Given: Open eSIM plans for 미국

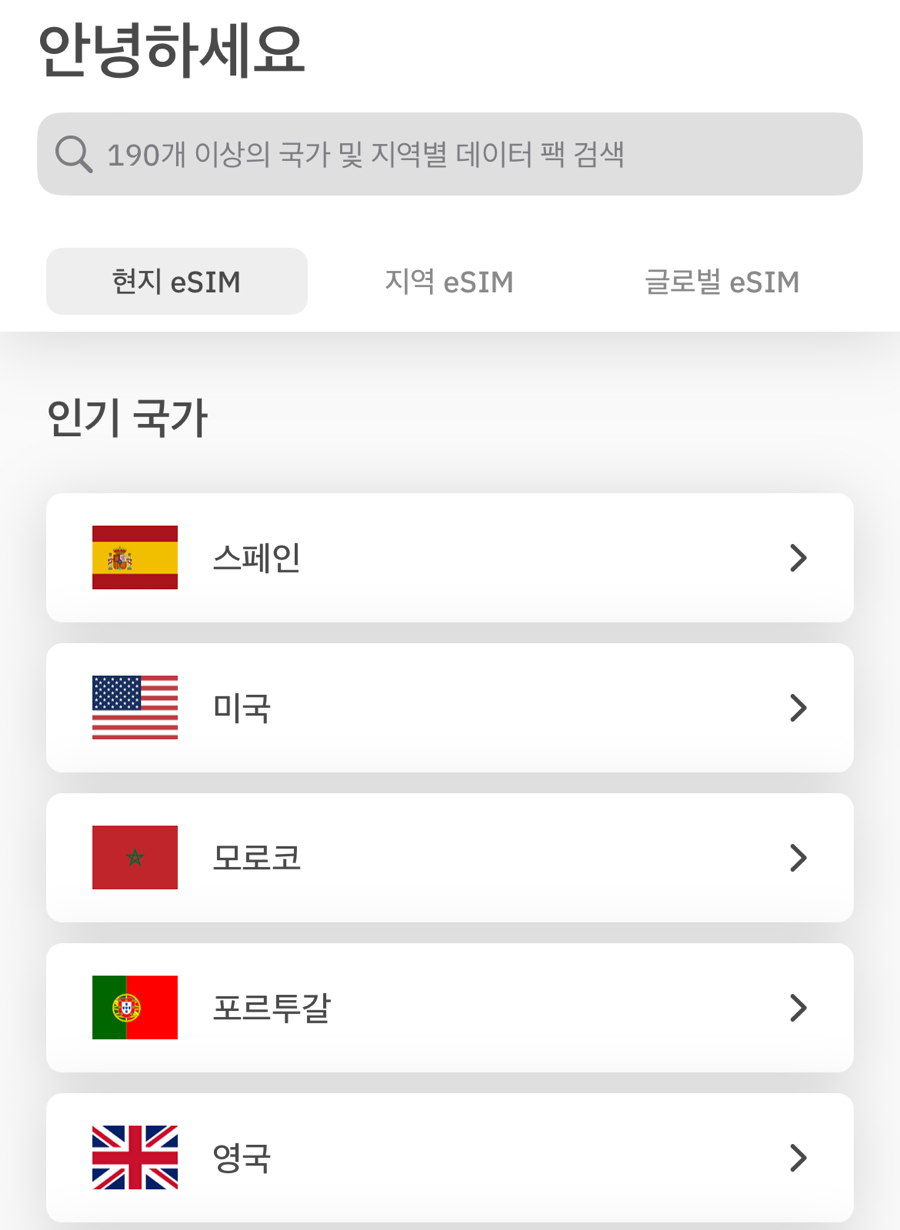Looking at the screenshot, I should tap(449, 708).
